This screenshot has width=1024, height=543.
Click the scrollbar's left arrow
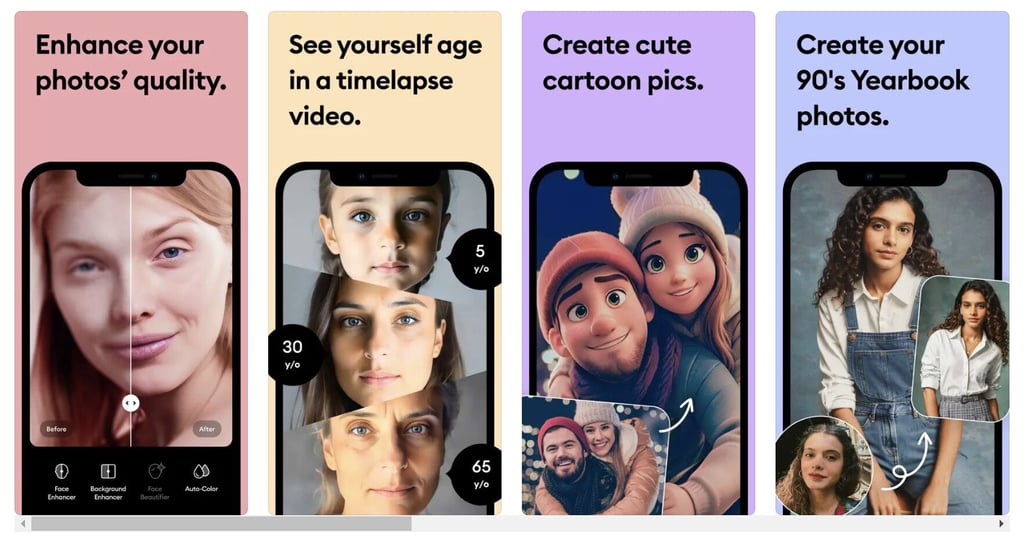tap(22, 524)
